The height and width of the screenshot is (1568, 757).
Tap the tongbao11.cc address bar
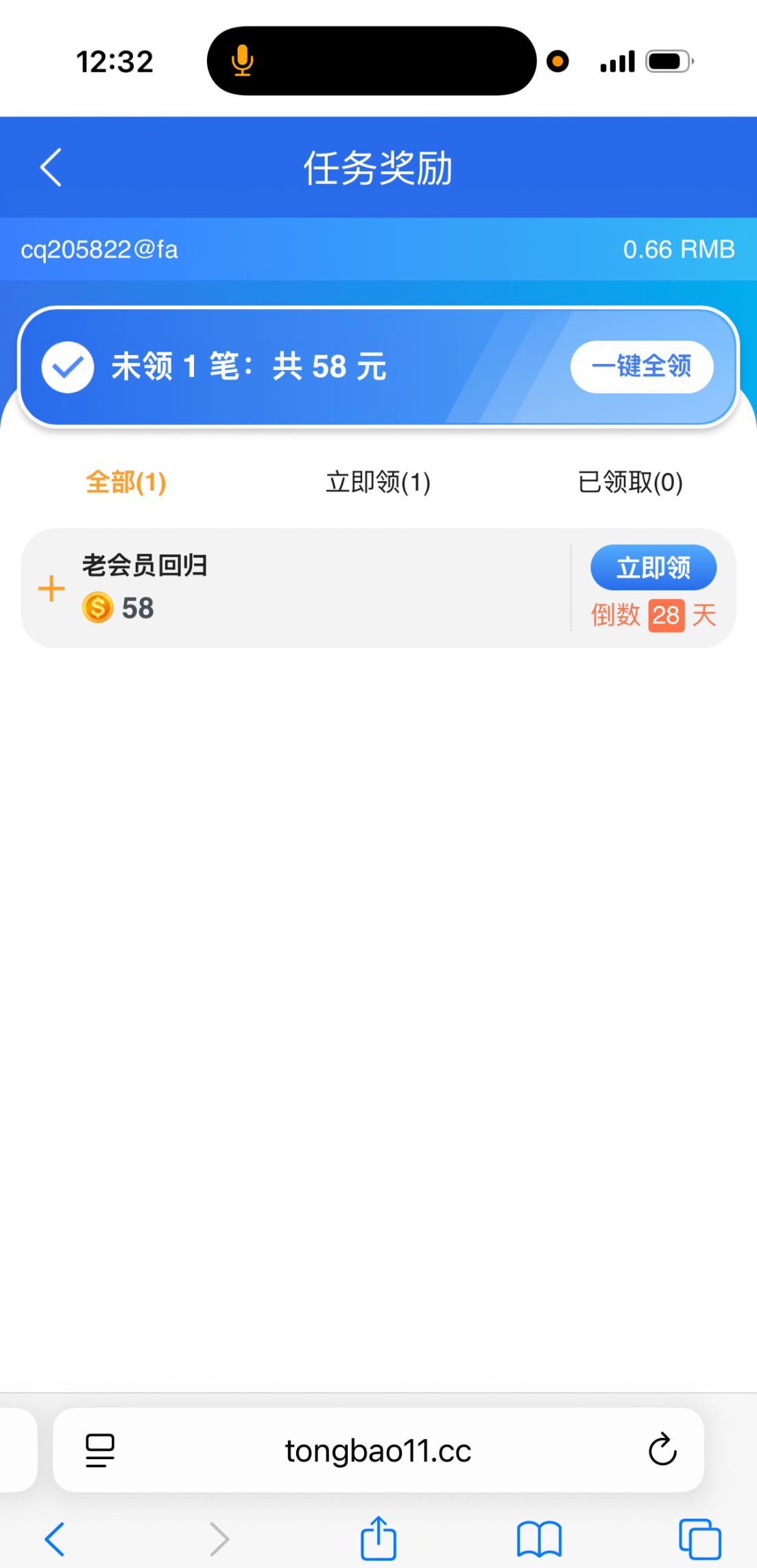tap(378, 1450)
